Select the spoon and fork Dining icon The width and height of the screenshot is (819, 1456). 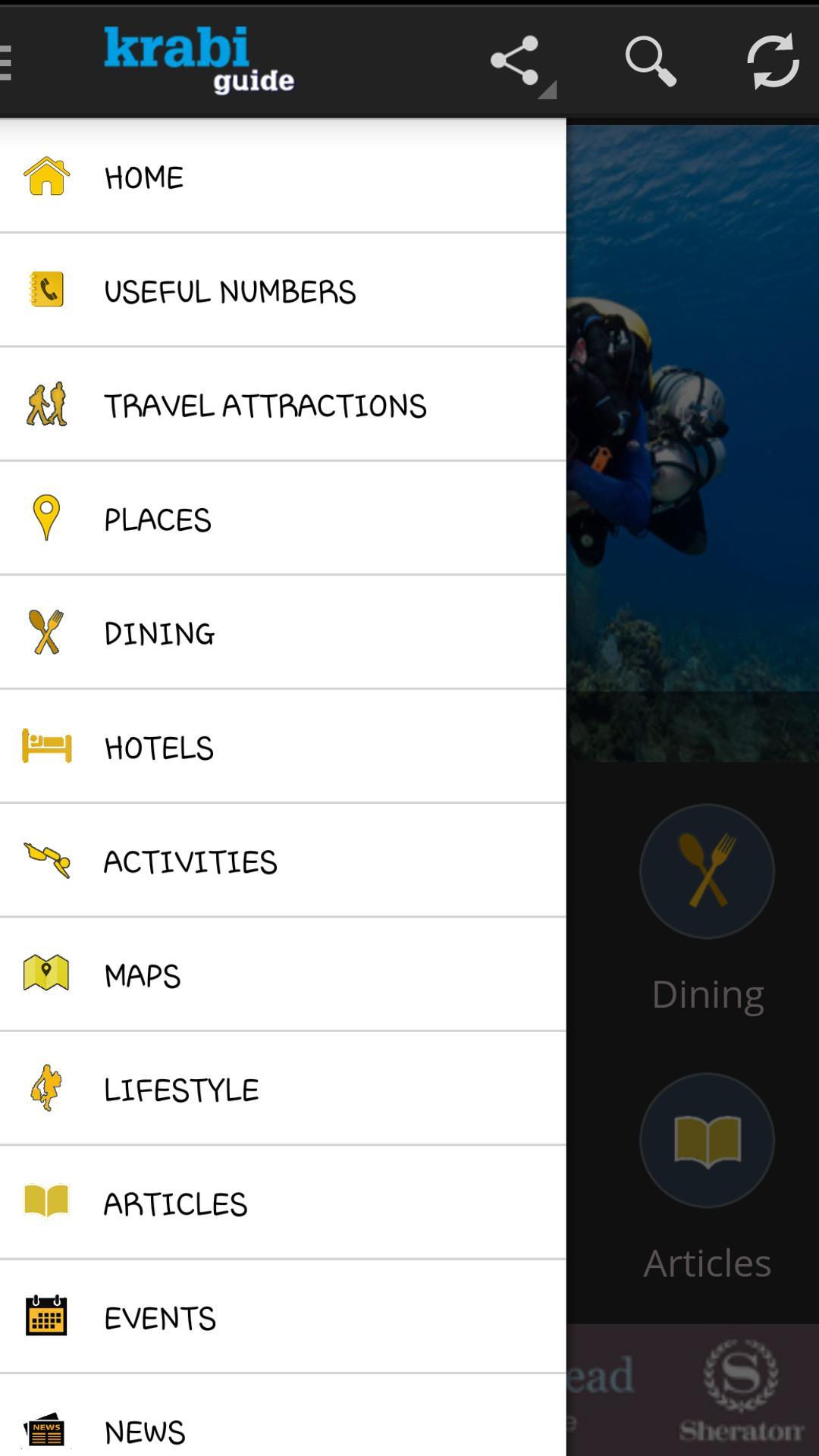click(47, 632)
